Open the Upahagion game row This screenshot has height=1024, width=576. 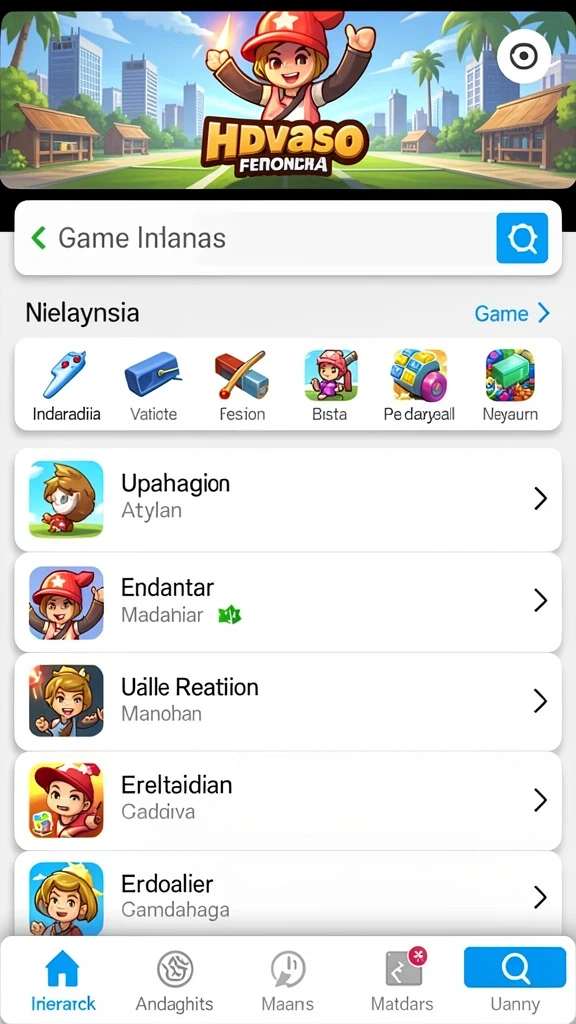(x=288, y=500)
